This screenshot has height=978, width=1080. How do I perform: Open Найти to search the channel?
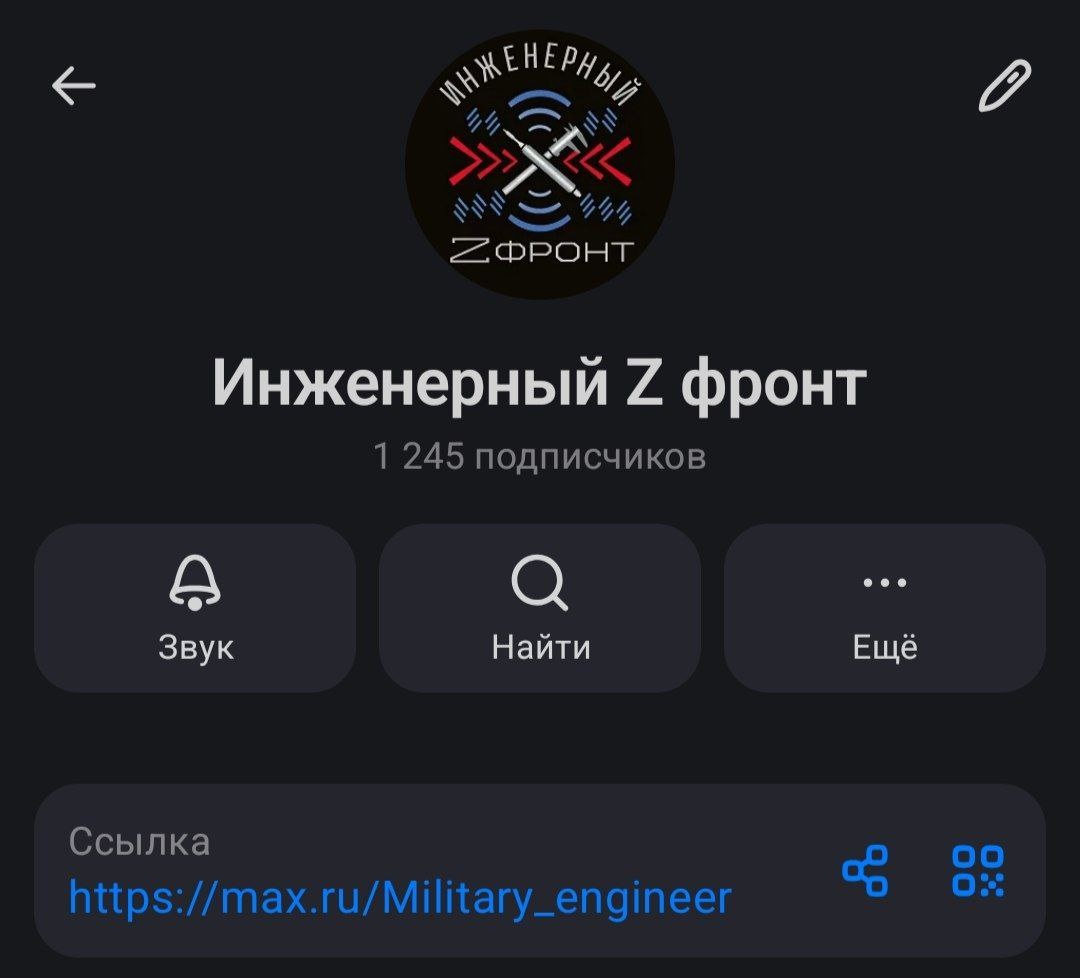tap(540, 608)
